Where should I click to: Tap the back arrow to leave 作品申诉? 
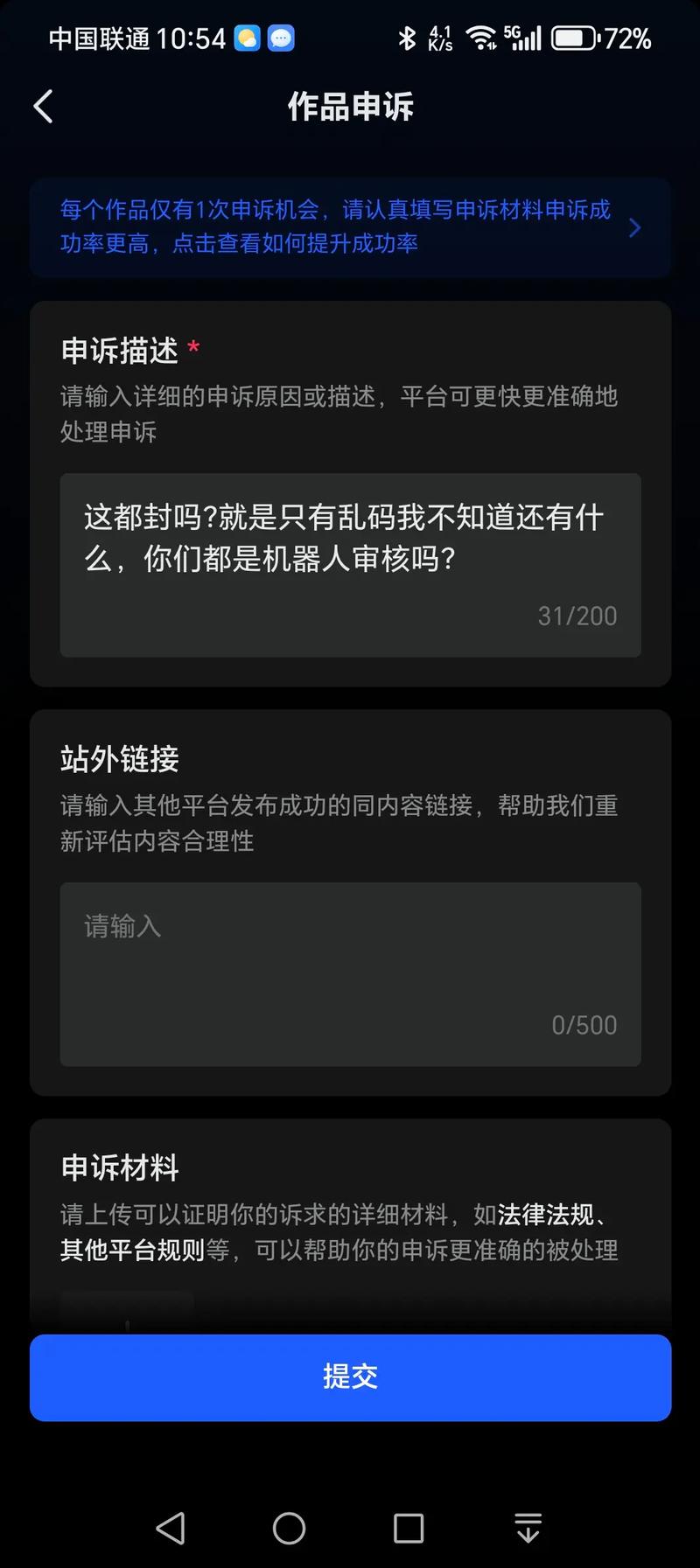(43, 105)
